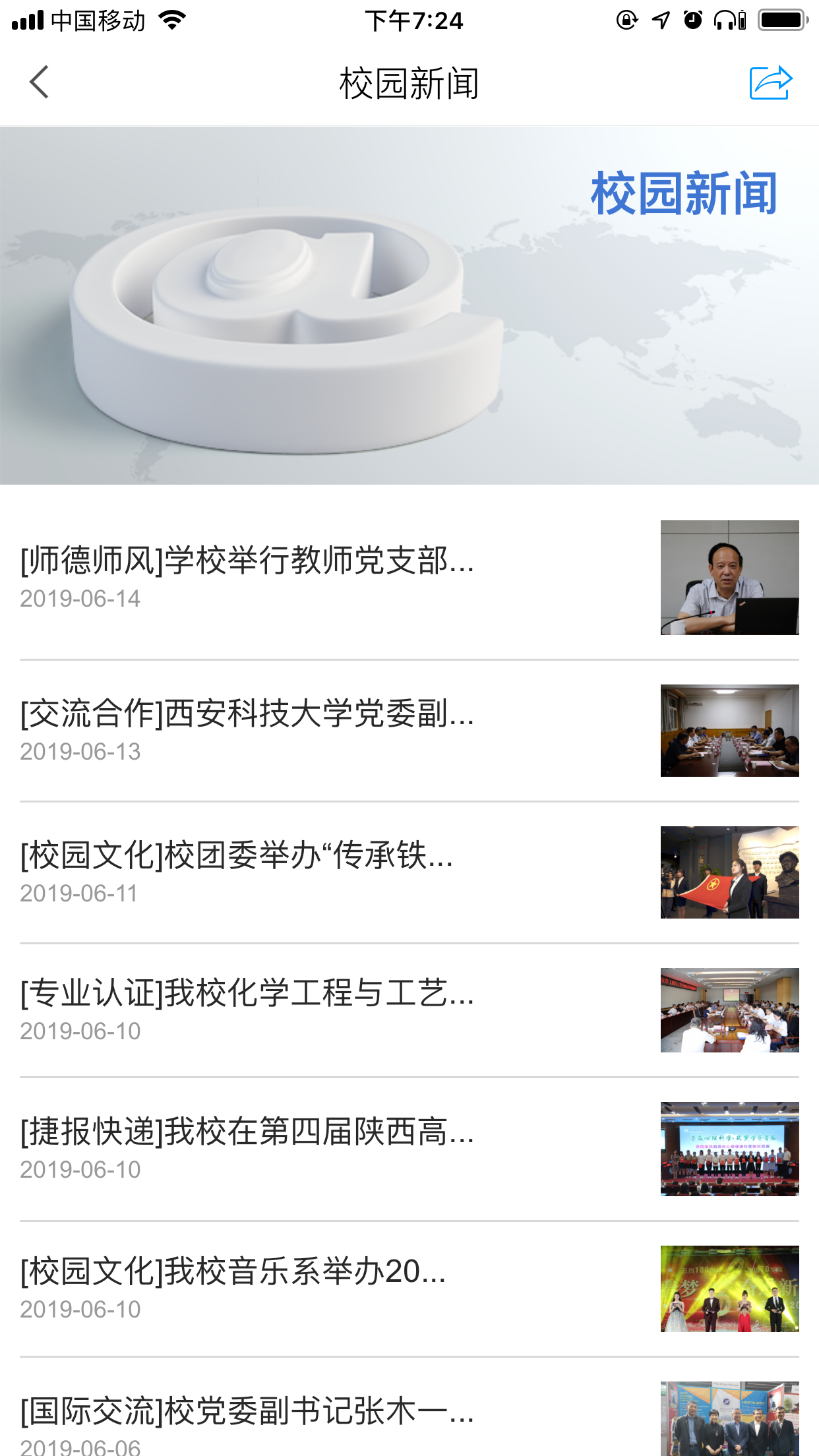Tap the 校园新闻 title in header

coord(409,82)
